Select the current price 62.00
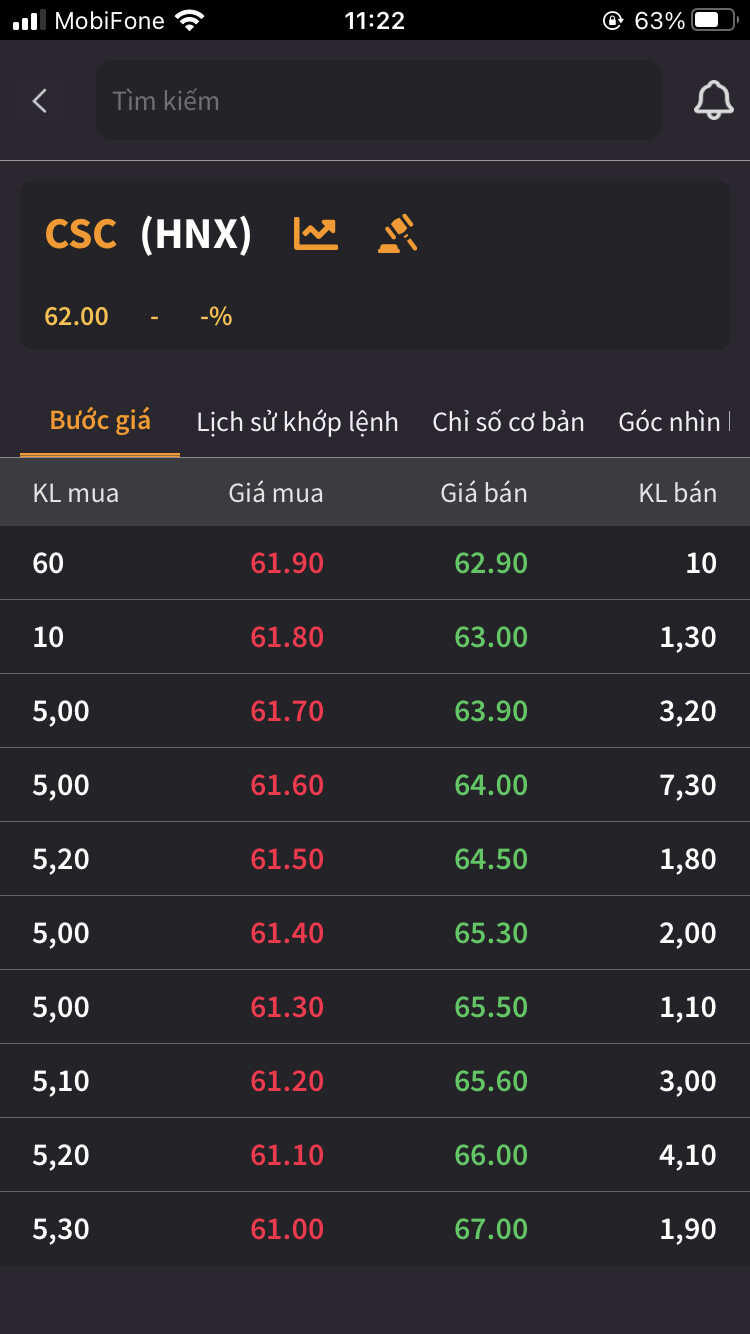The width and height of the screenshot is (750, 1334). pyautogui.click(x=76, y=316)
